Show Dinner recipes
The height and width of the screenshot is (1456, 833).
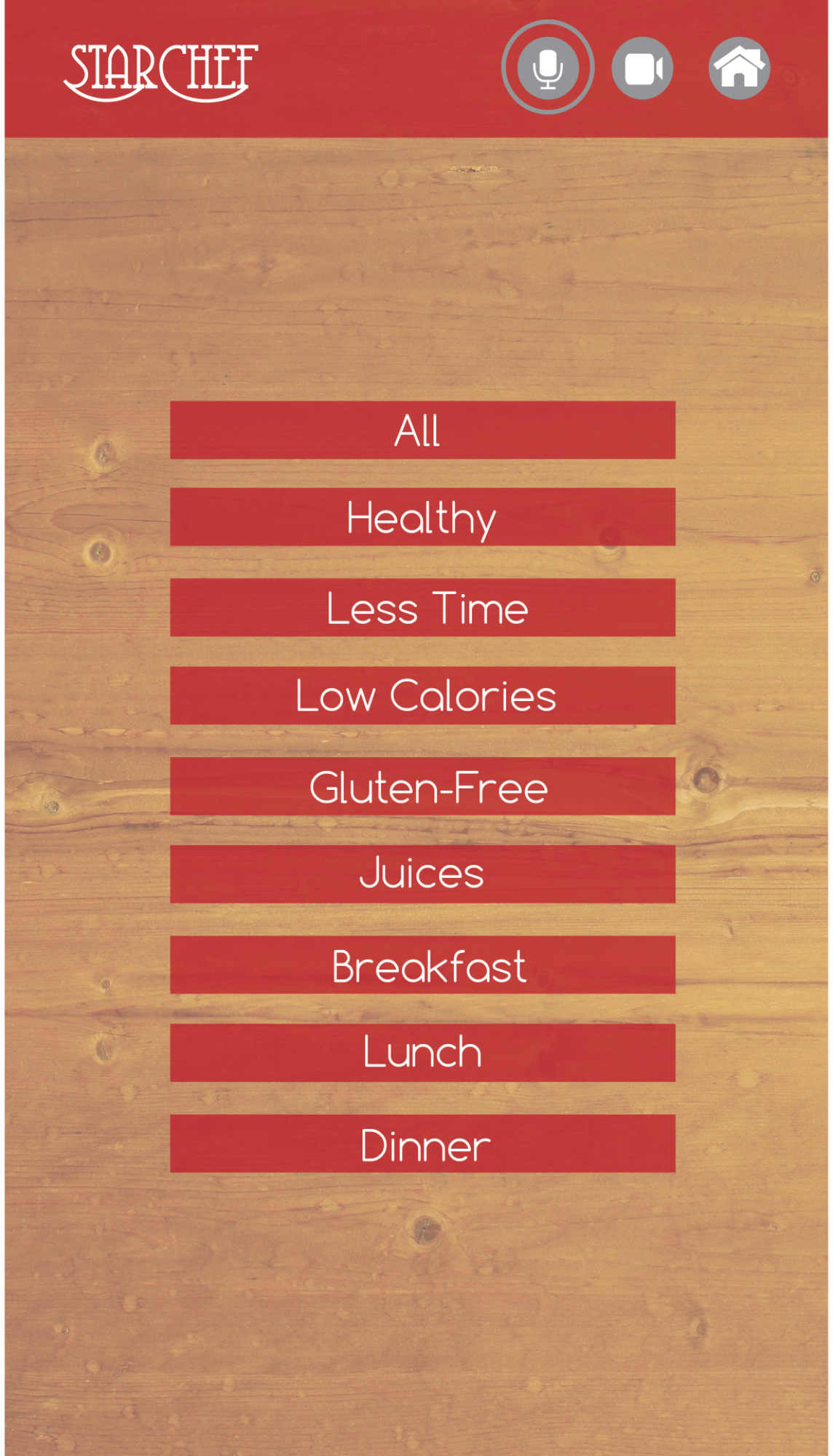422,1144
